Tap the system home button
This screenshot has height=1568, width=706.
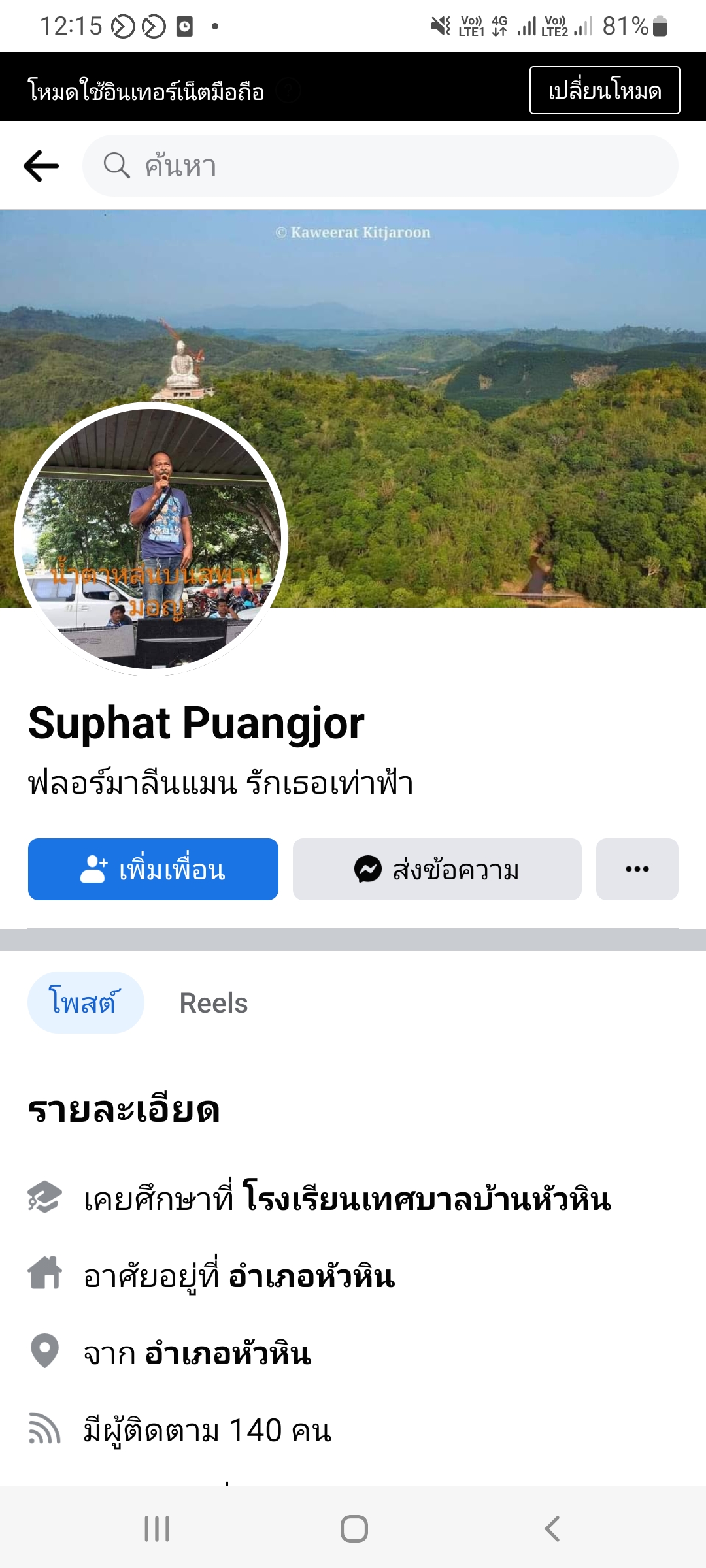click(354, 1529)
